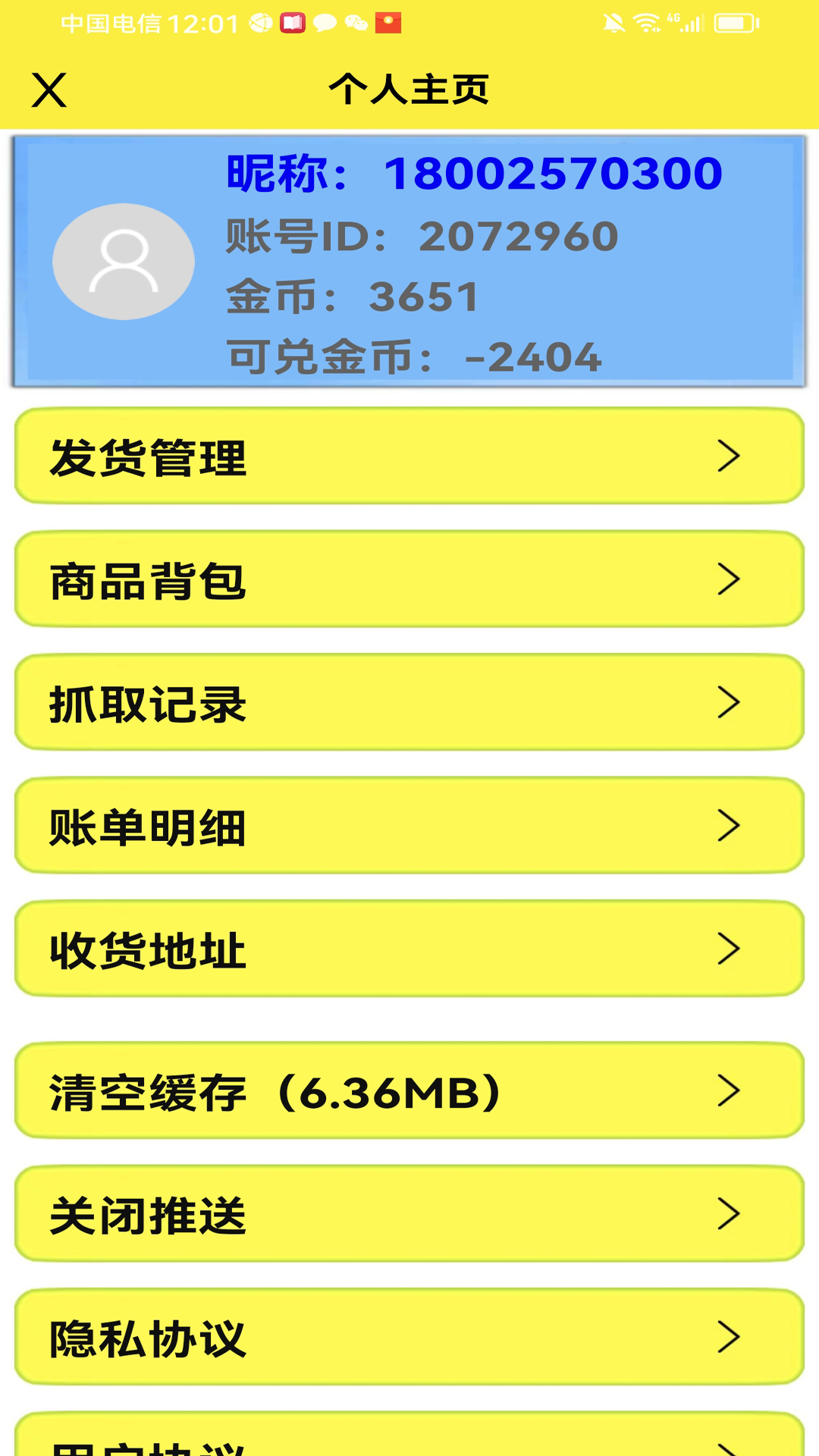This screenshot has height=1456, width=819.
Task: Tap the Wi-Fi icon in the status bar
Action: click(x=646, y=23)
